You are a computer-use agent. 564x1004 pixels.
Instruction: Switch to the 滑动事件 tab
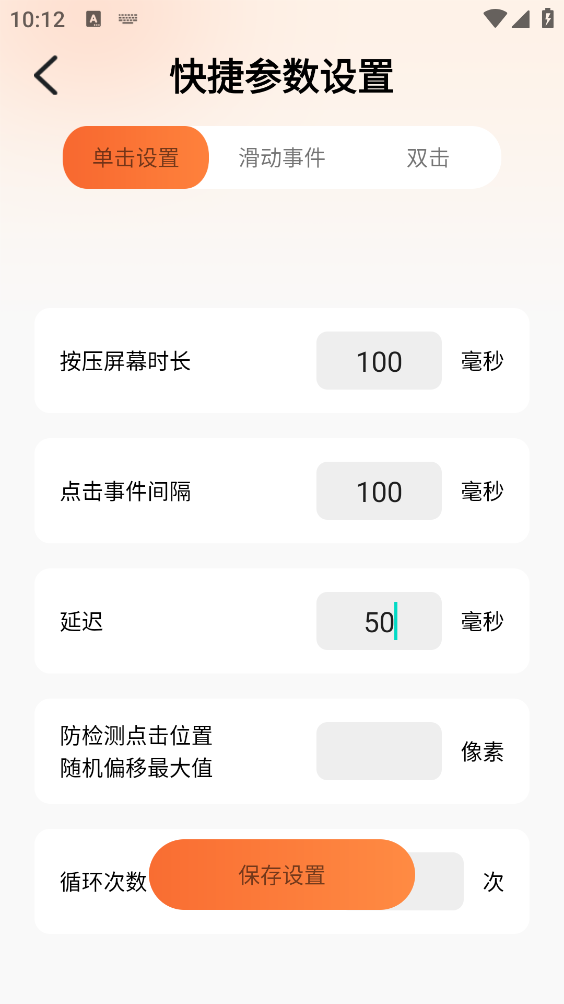[x=282, y=158]
